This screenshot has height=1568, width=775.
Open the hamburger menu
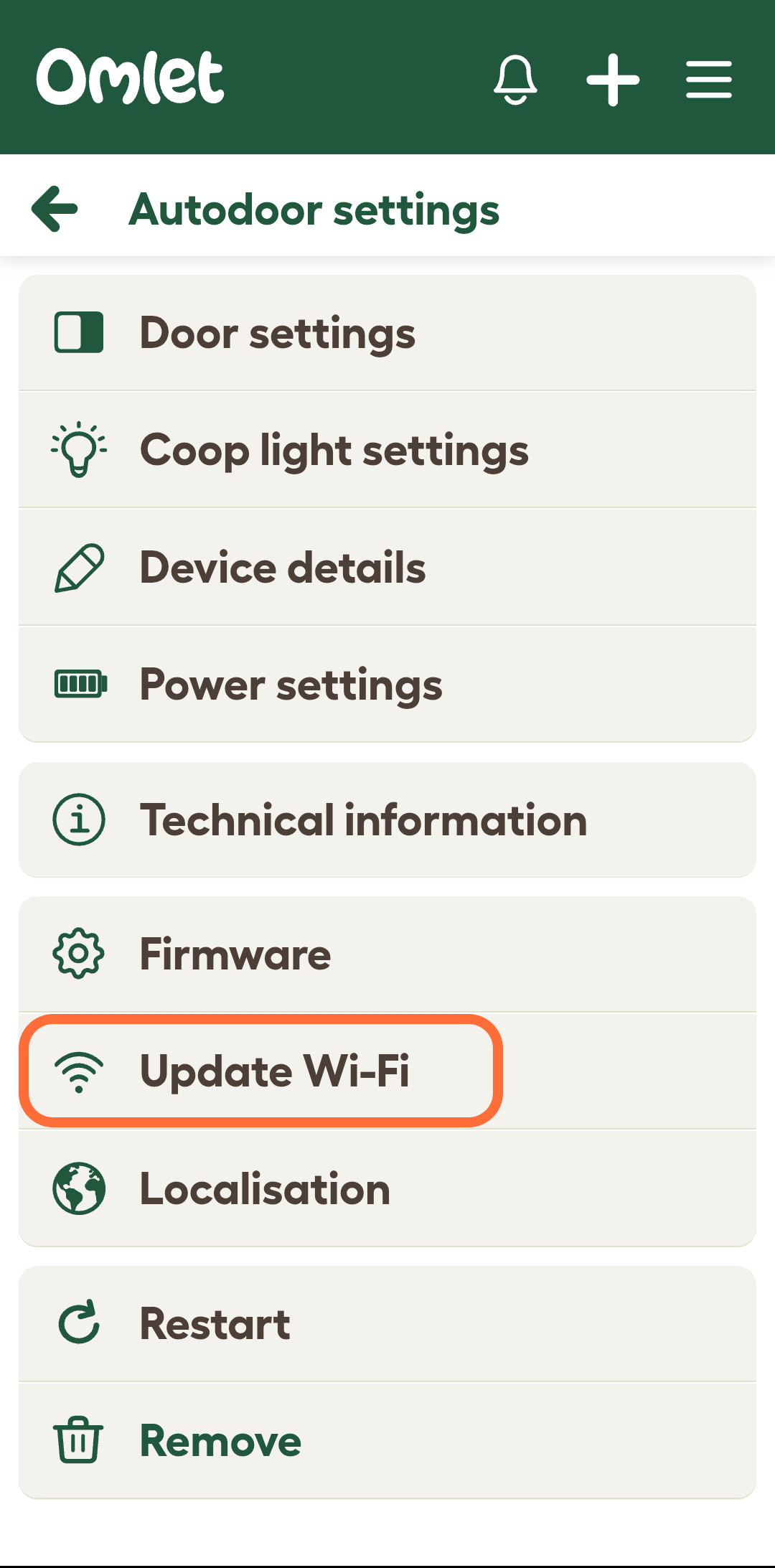(708, 80)
